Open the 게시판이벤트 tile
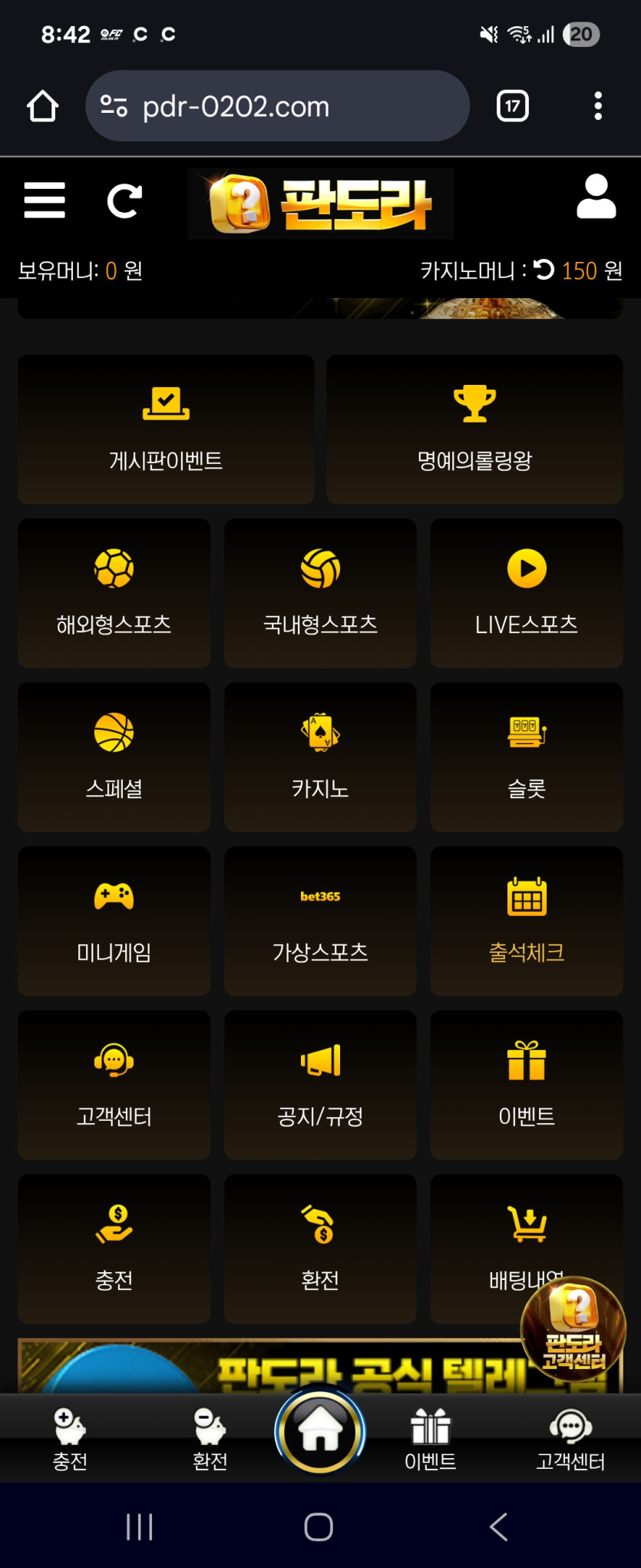Viewport: 641px width, 1568px height. click(166, 429)
